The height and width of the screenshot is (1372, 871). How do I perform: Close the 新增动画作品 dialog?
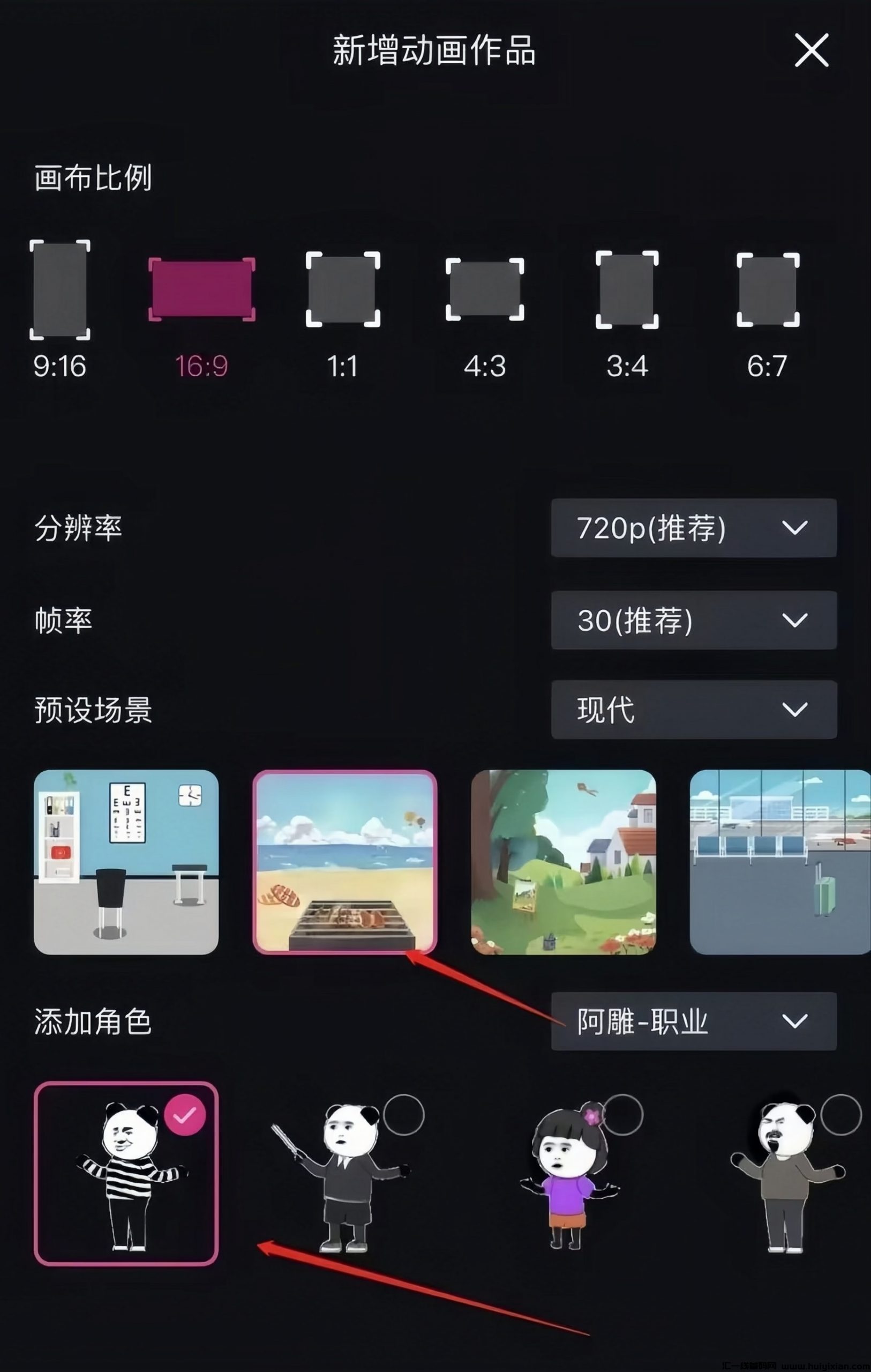pyautogui.click(x=810, y=51)
